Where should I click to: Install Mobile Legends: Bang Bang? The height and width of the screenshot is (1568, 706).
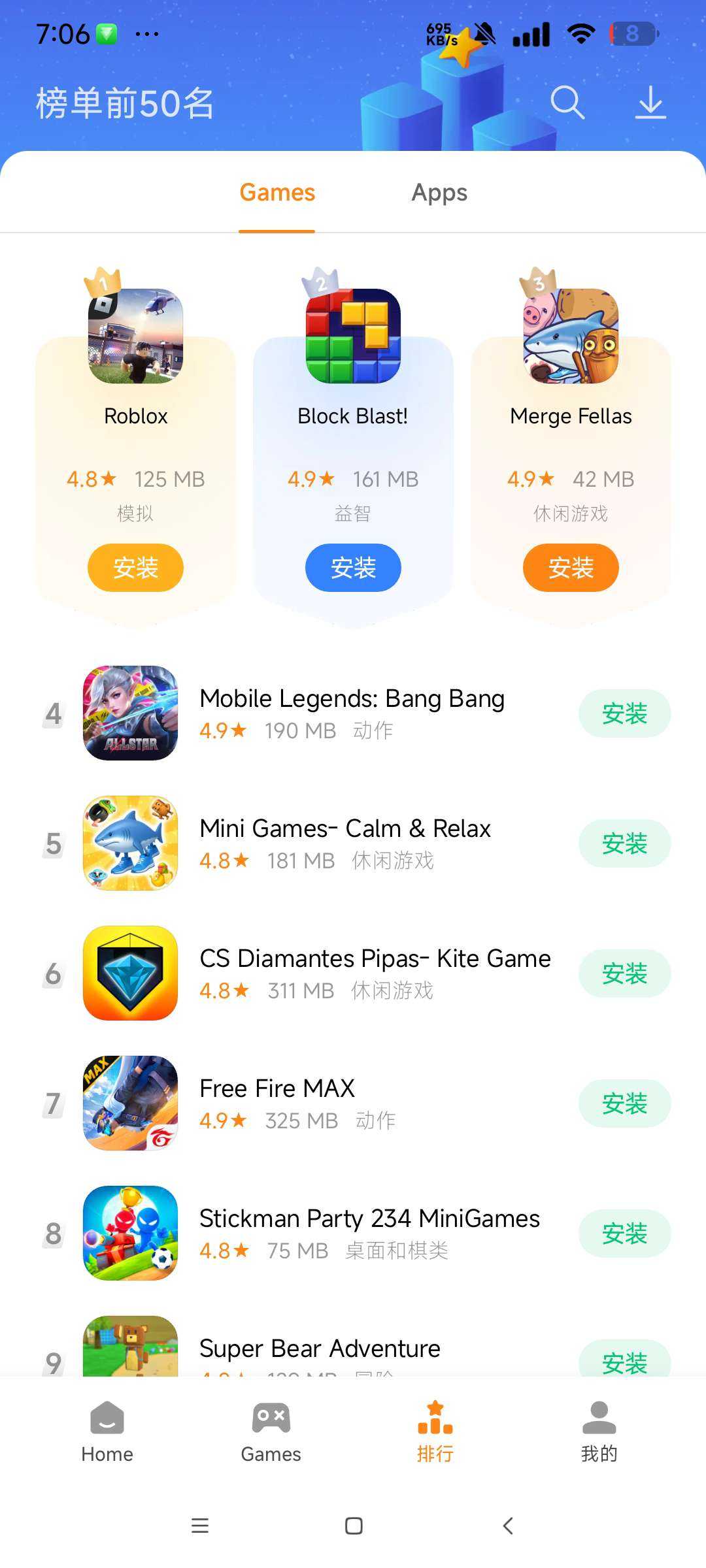[x=624, y=713]
